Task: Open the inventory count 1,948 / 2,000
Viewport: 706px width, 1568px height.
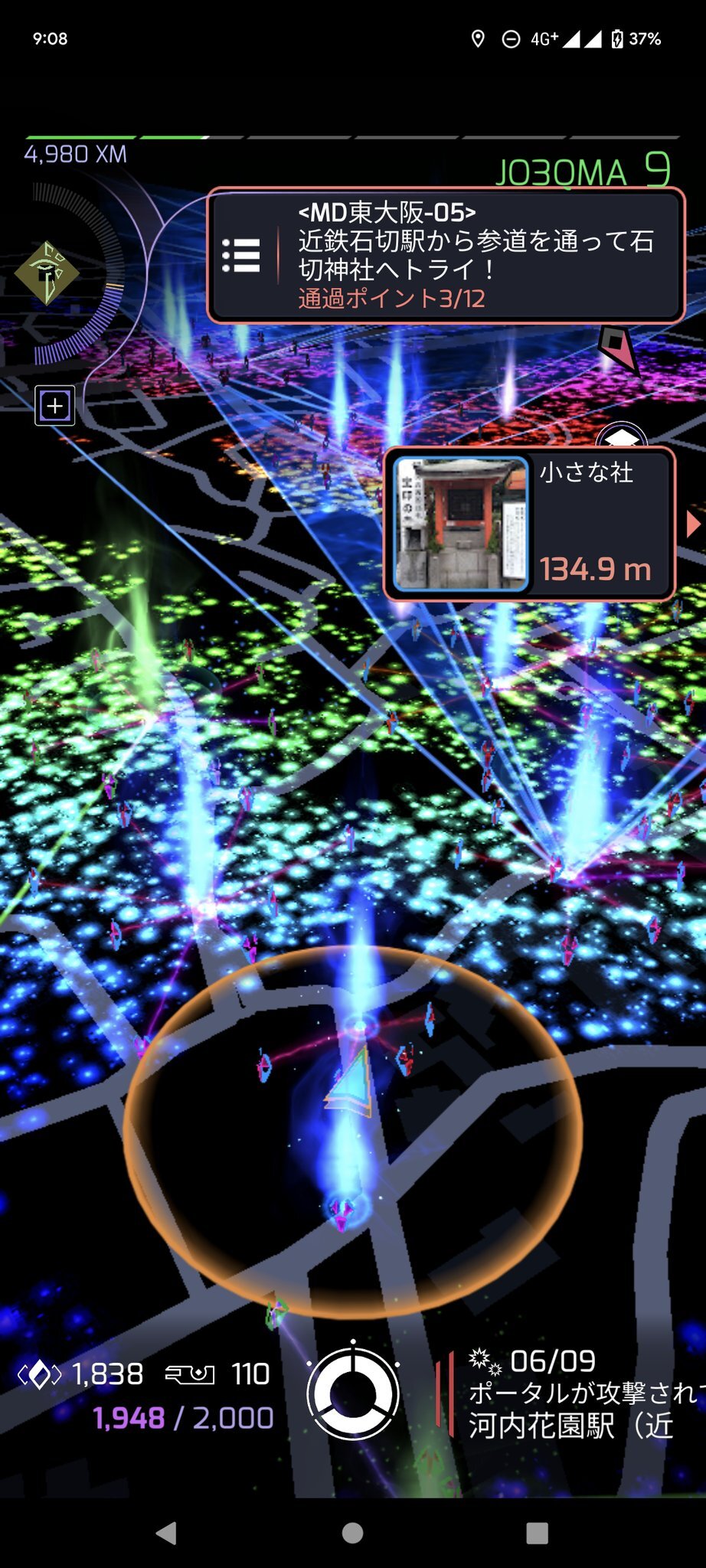Action: pos(183,1419)
